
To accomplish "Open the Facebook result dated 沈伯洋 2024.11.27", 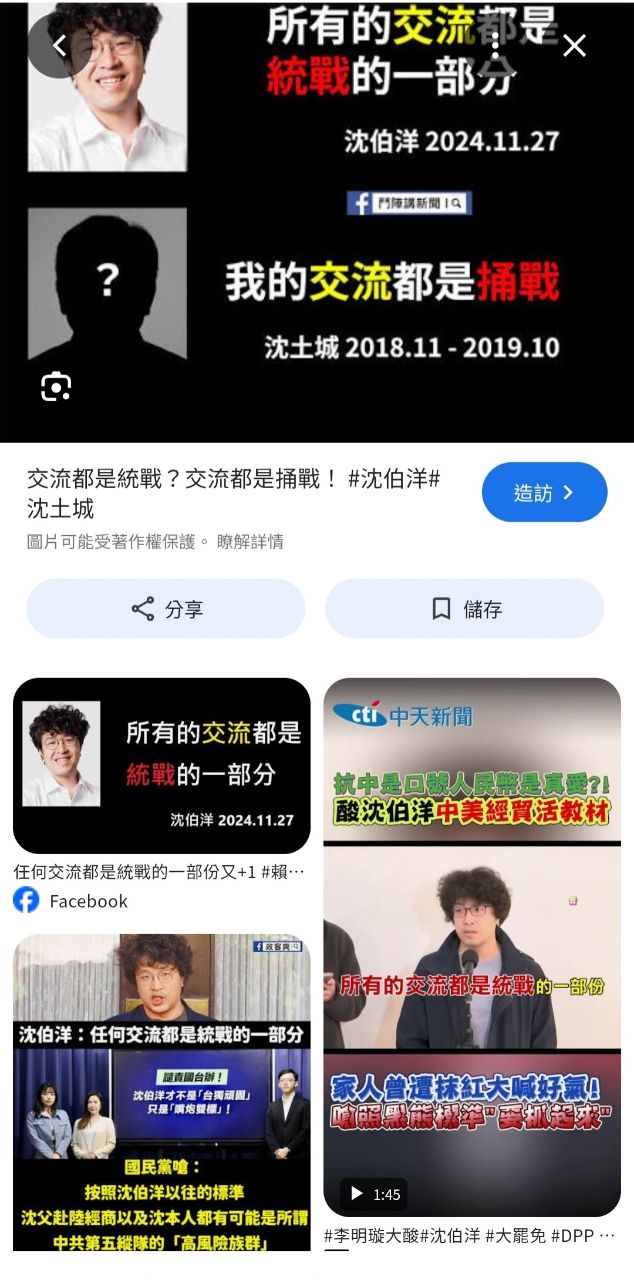I will [162, 766].
